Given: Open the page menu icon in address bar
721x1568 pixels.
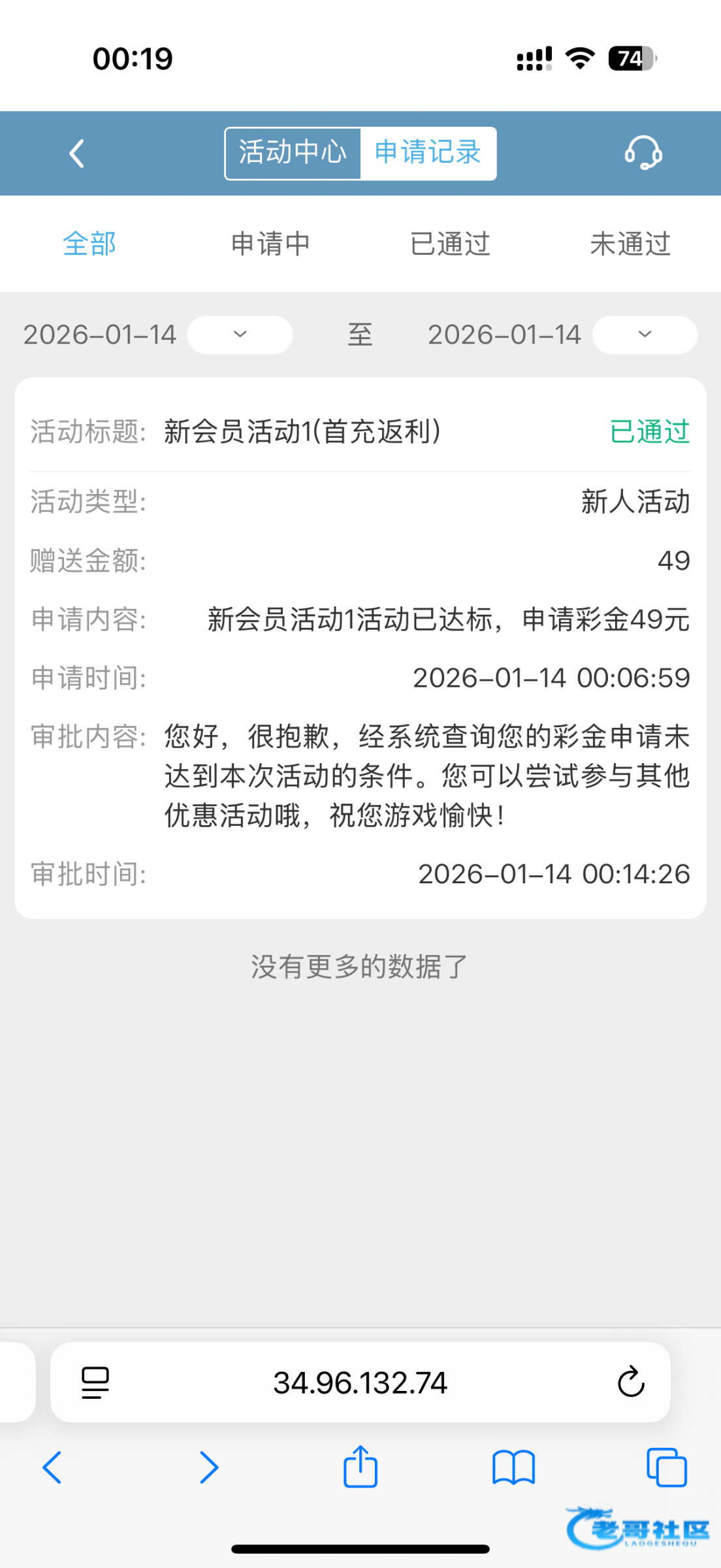Looking at the screenshot, I should coord(95,1382).
